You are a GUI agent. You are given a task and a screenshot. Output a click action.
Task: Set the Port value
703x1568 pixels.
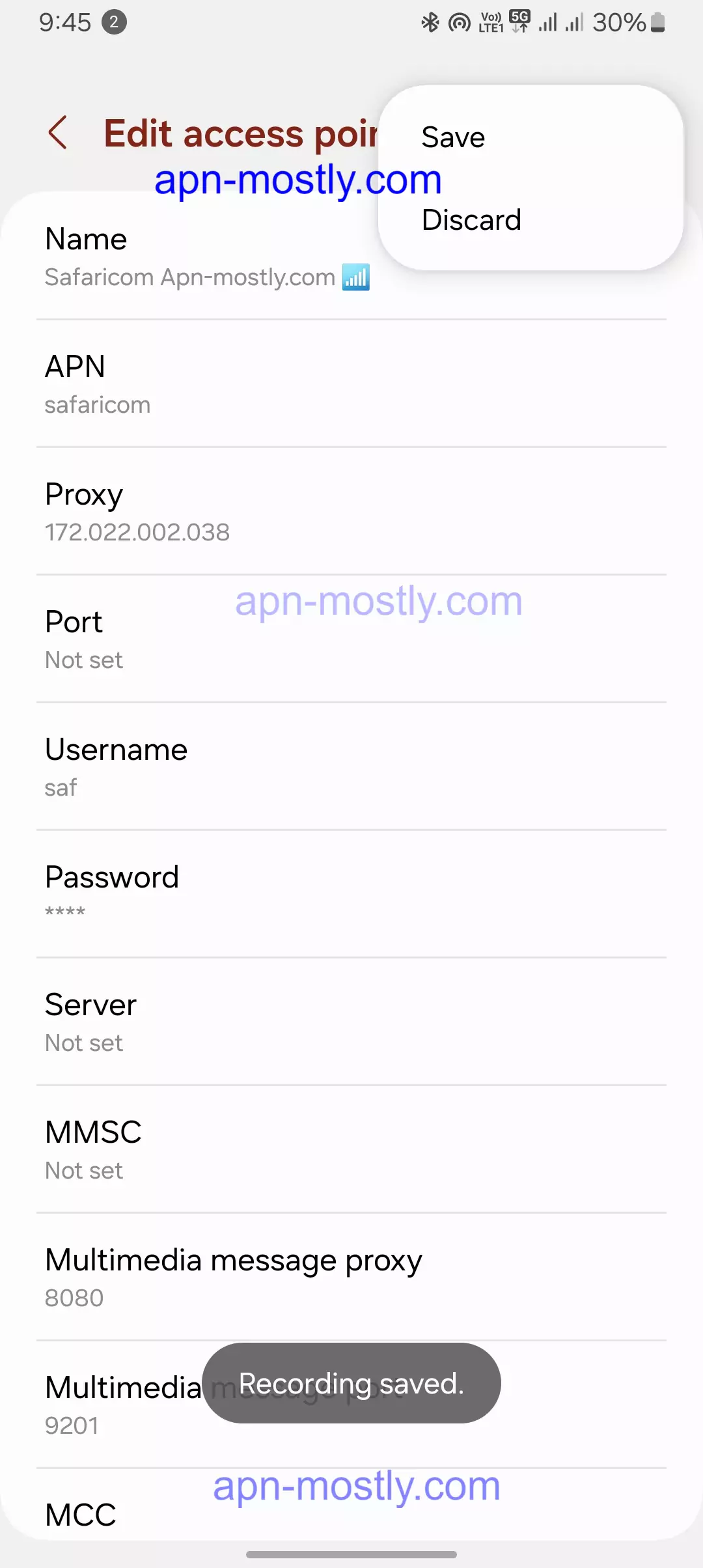pyautogui.click(x=351, y=639)
